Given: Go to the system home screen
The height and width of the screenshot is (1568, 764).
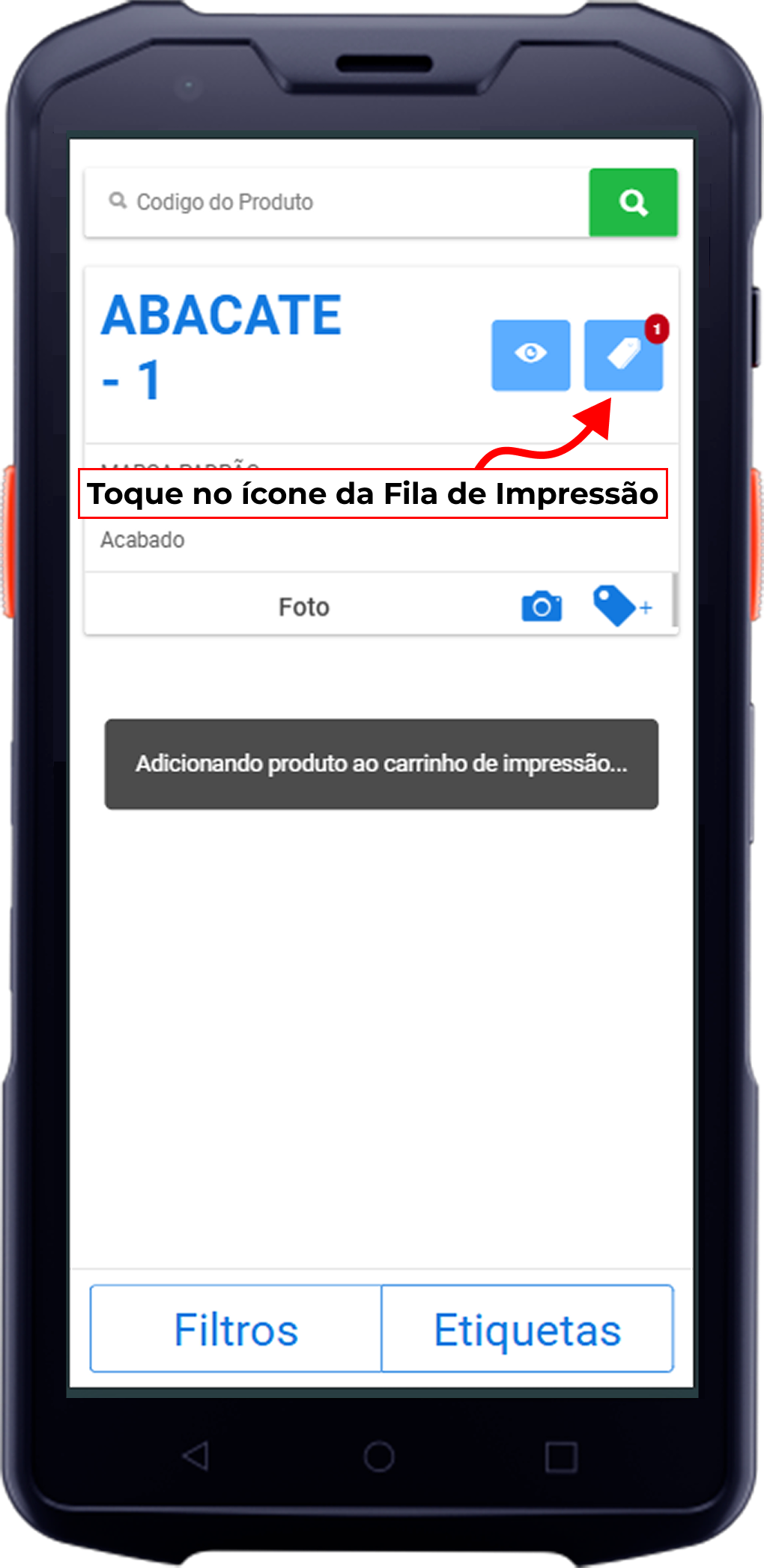Looking at the screenshot, I should tap(379, 1456).
